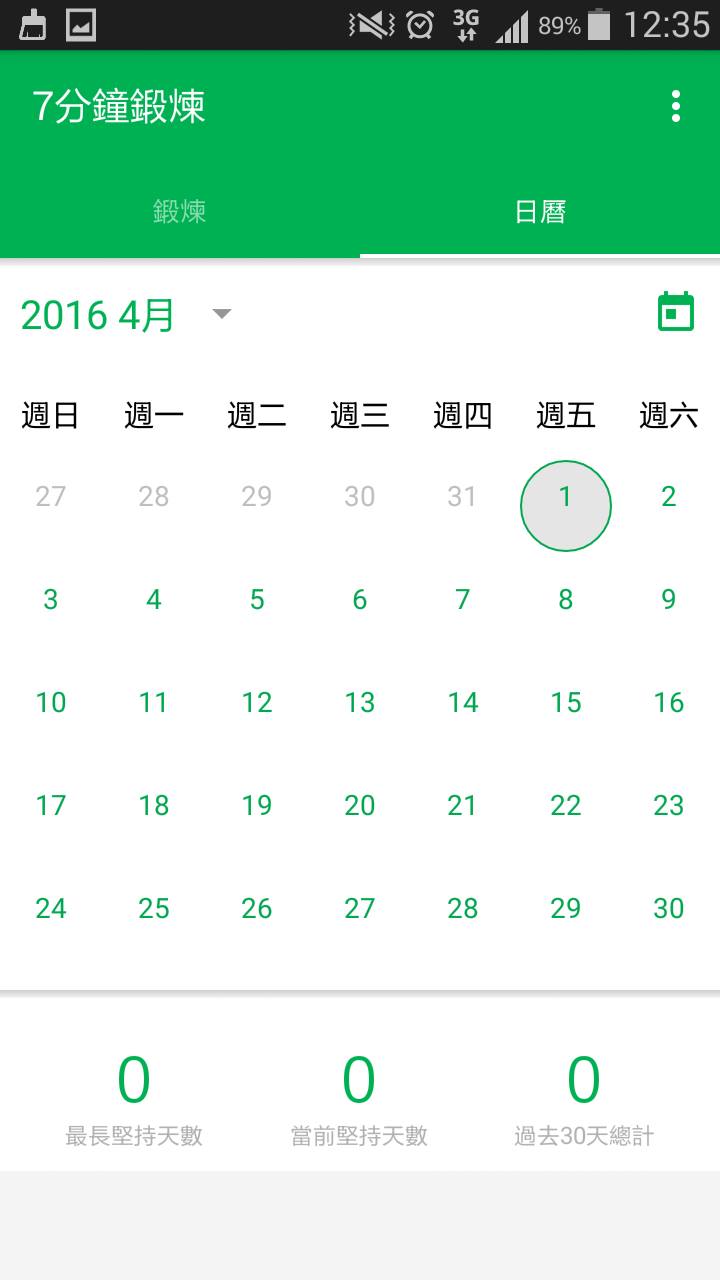Viewport: 720px width, 1280px height.
Task: Choose April 2 on the calendar
Action: pos(668,497)
